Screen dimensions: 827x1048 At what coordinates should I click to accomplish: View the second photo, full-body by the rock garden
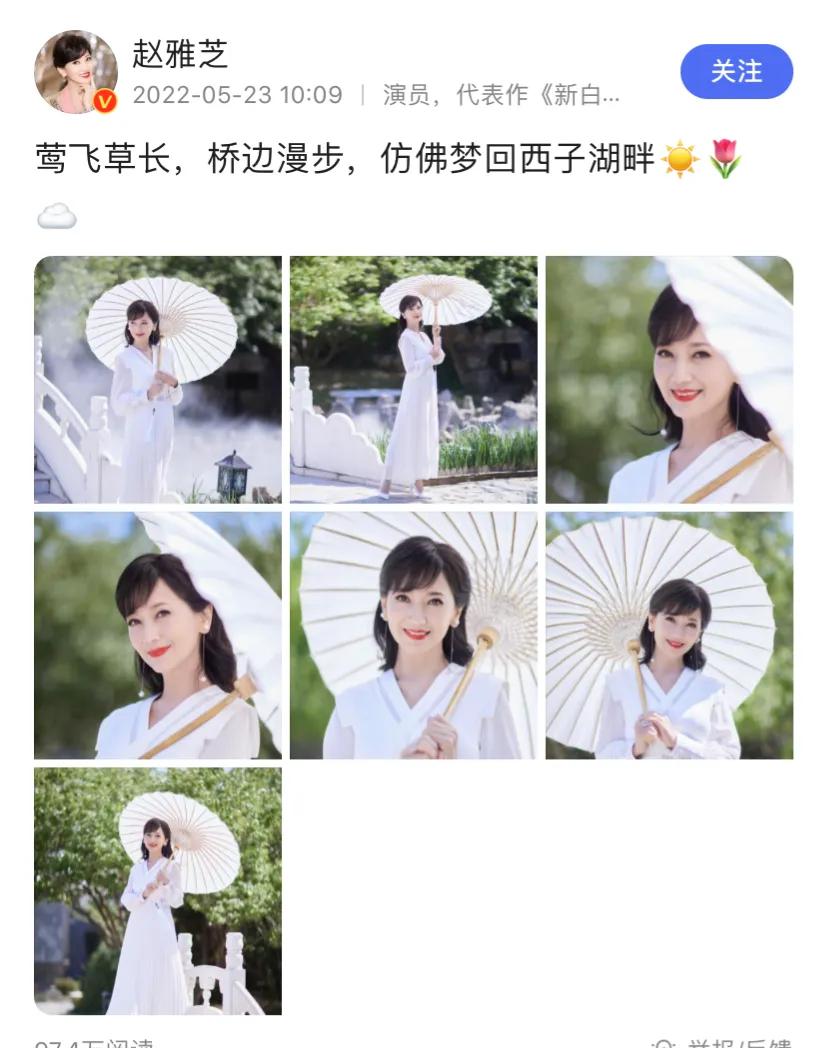coord(413,379)
